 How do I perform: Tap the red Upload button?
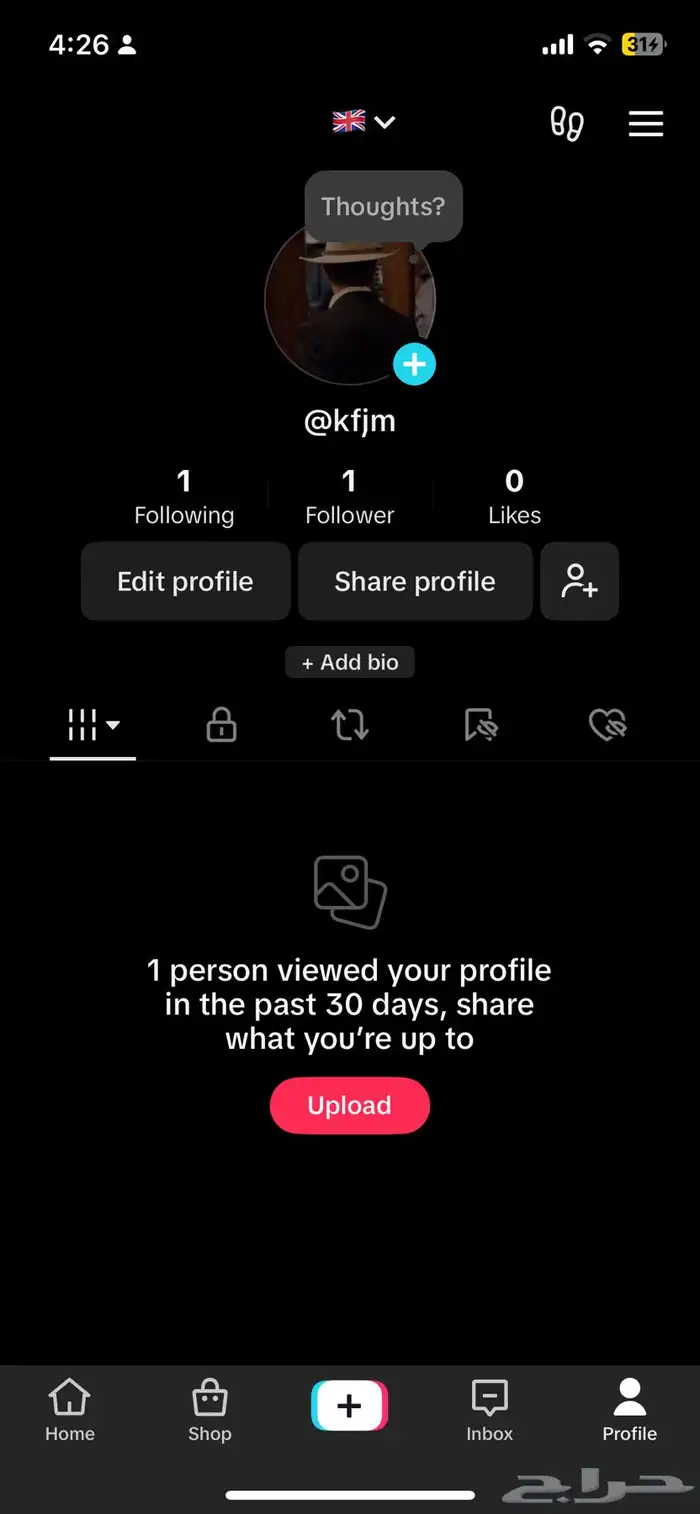point(349,1105)
